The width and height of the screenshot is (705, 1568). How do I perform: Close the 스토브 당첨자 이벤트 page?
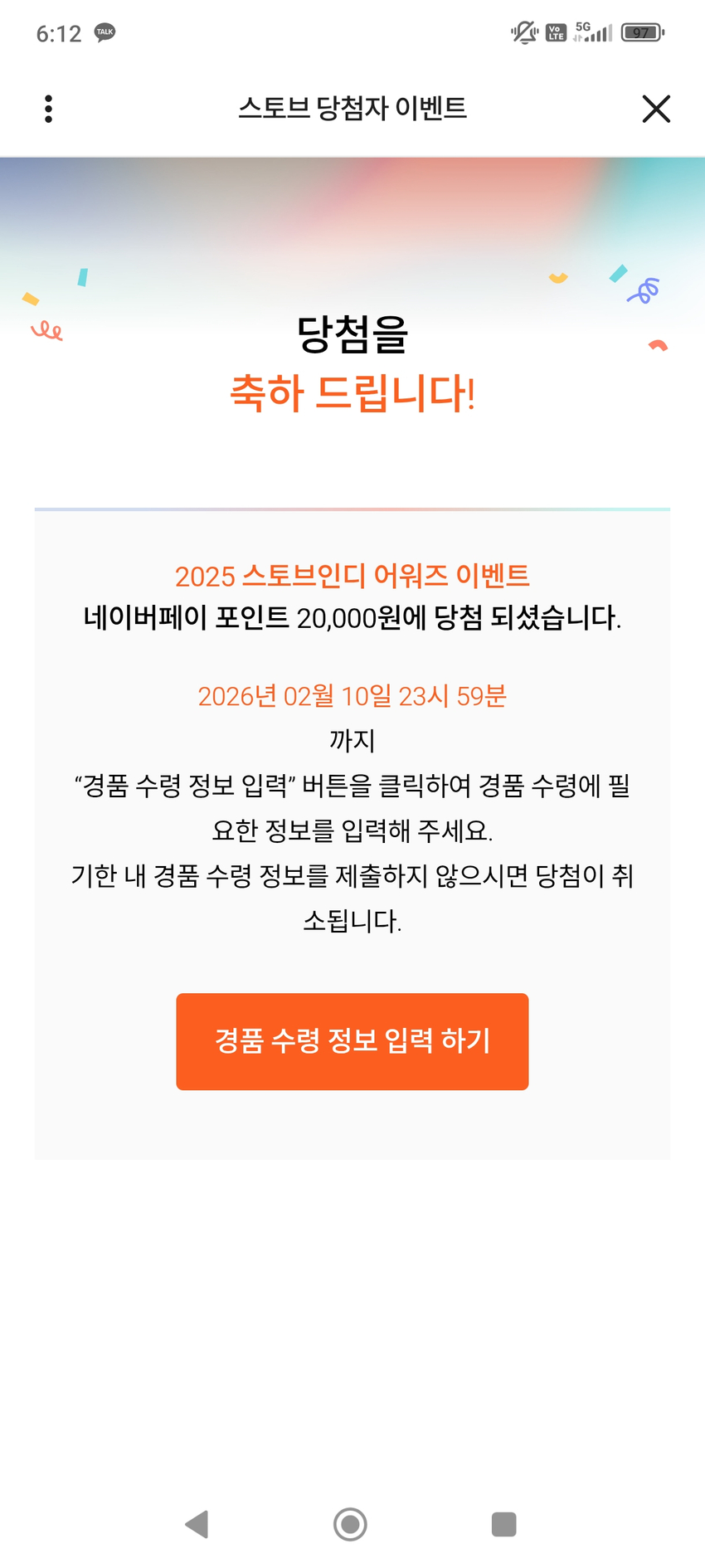point(655,109)
